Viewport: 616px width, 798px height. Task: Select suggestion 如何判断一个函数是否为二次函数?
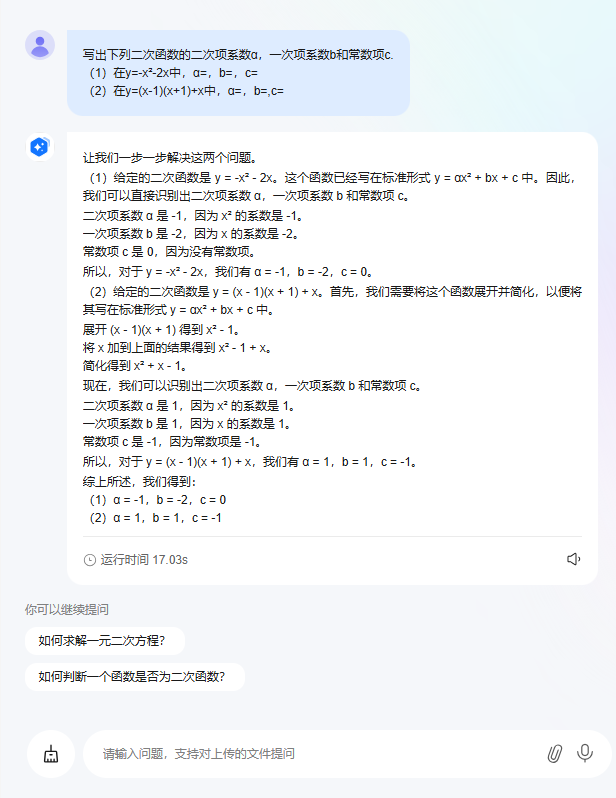pyautogui.click(x=132, y=677)
